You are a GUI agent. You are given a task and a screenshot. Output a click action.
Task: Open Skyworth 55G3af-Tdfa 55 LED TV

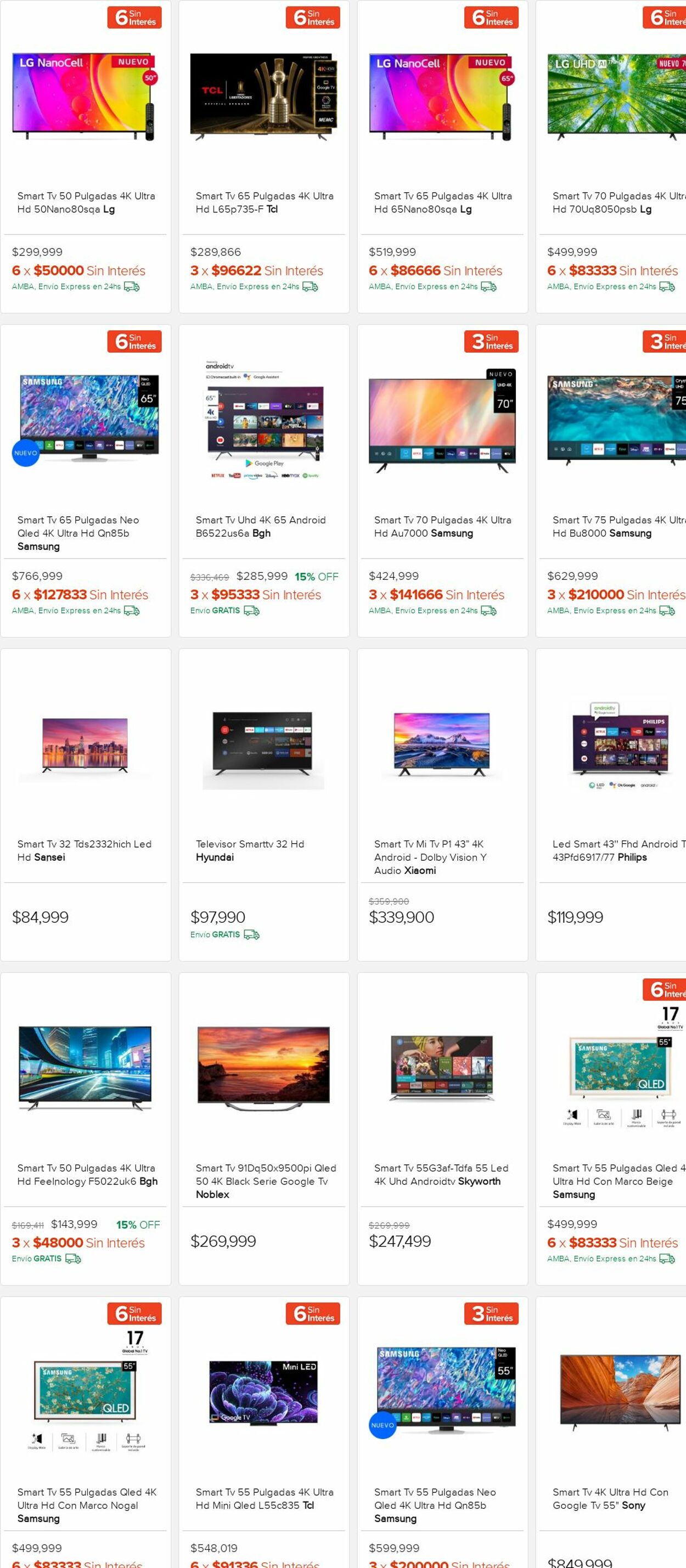[x=442, y=1174]
